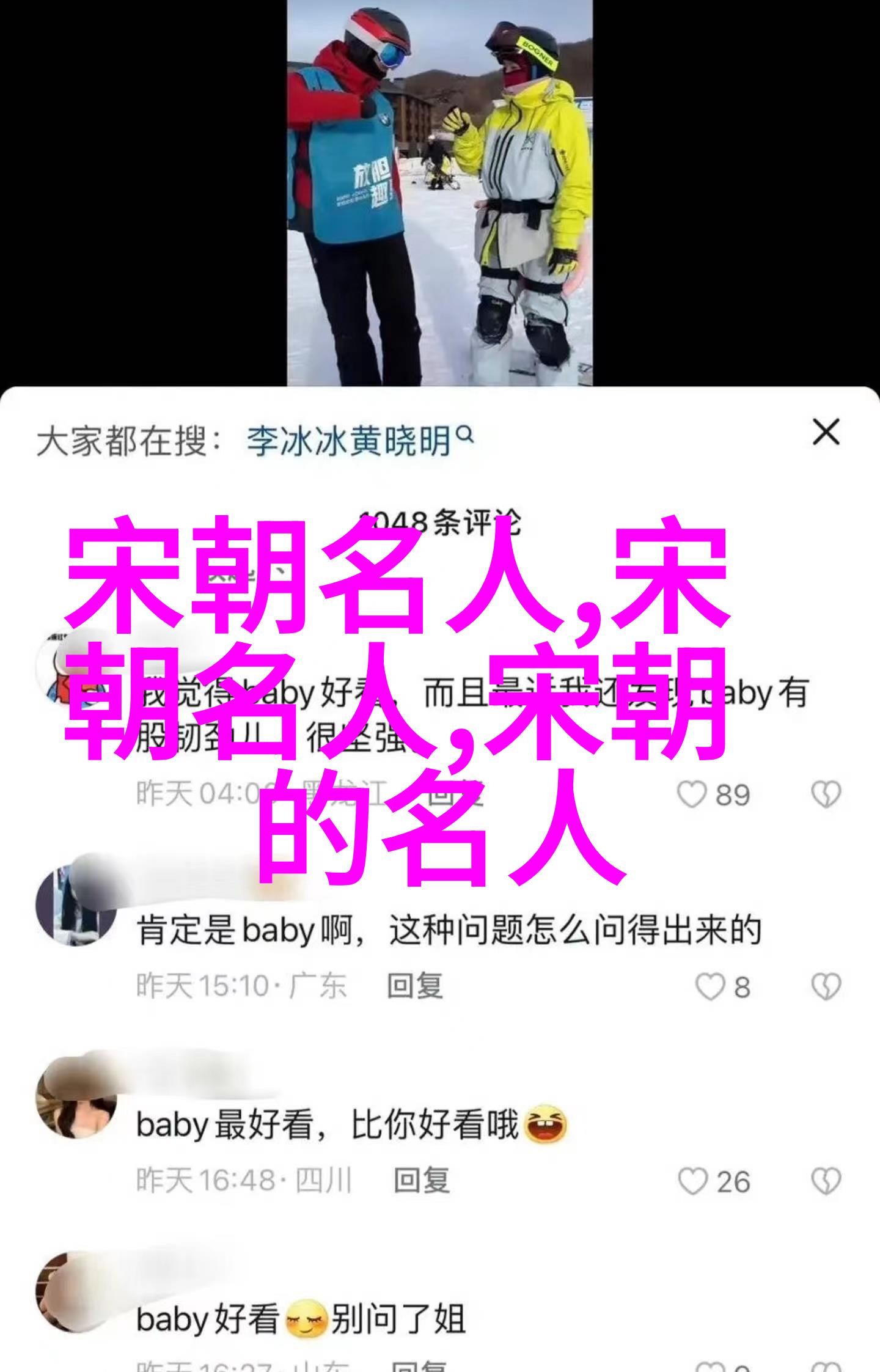Screen dimensions: 880x1372
Task: Reply to the comment 肯定是baby啊
Action: [415, 986]
